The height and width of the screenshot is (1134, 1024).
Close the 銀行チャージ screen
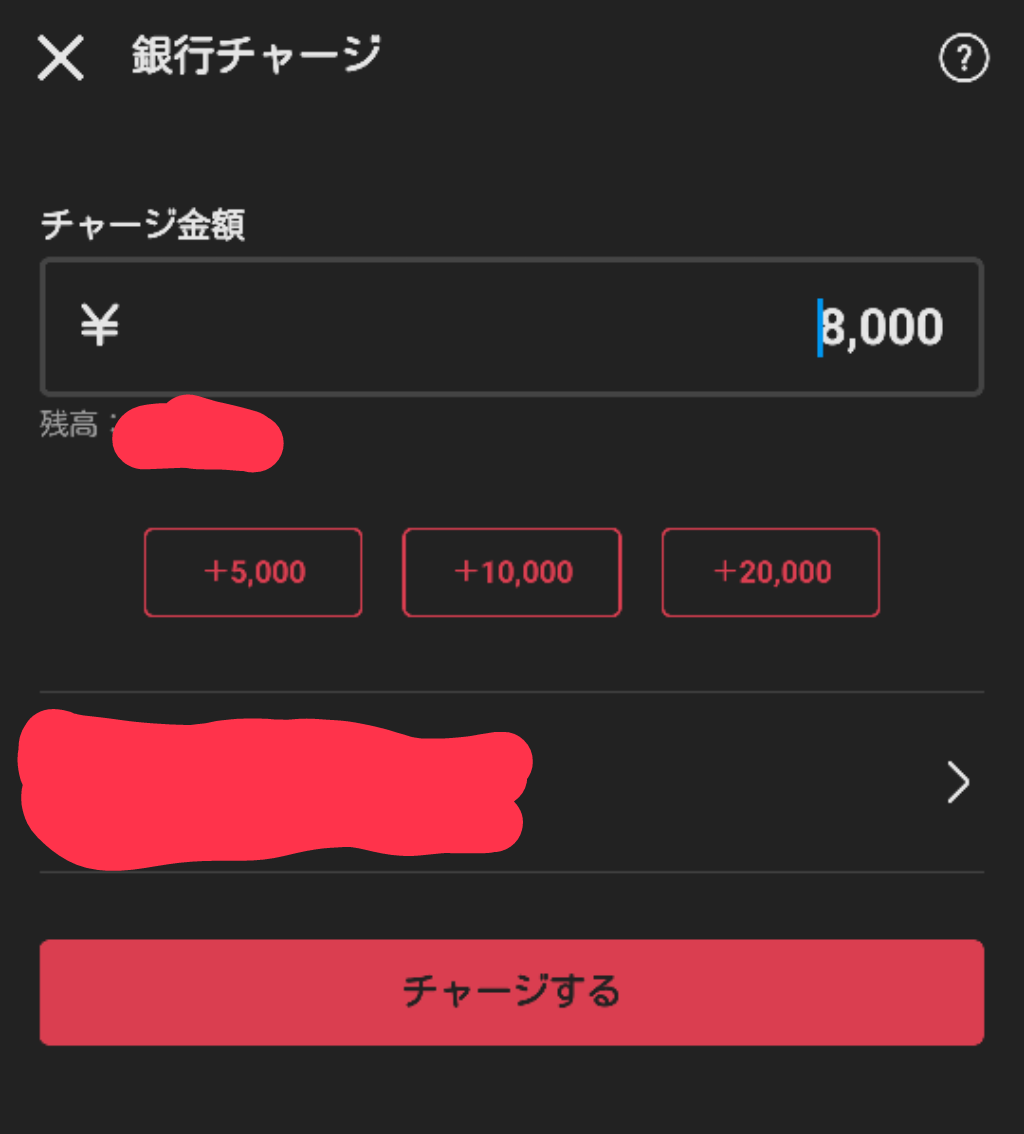tap(61, 58)
